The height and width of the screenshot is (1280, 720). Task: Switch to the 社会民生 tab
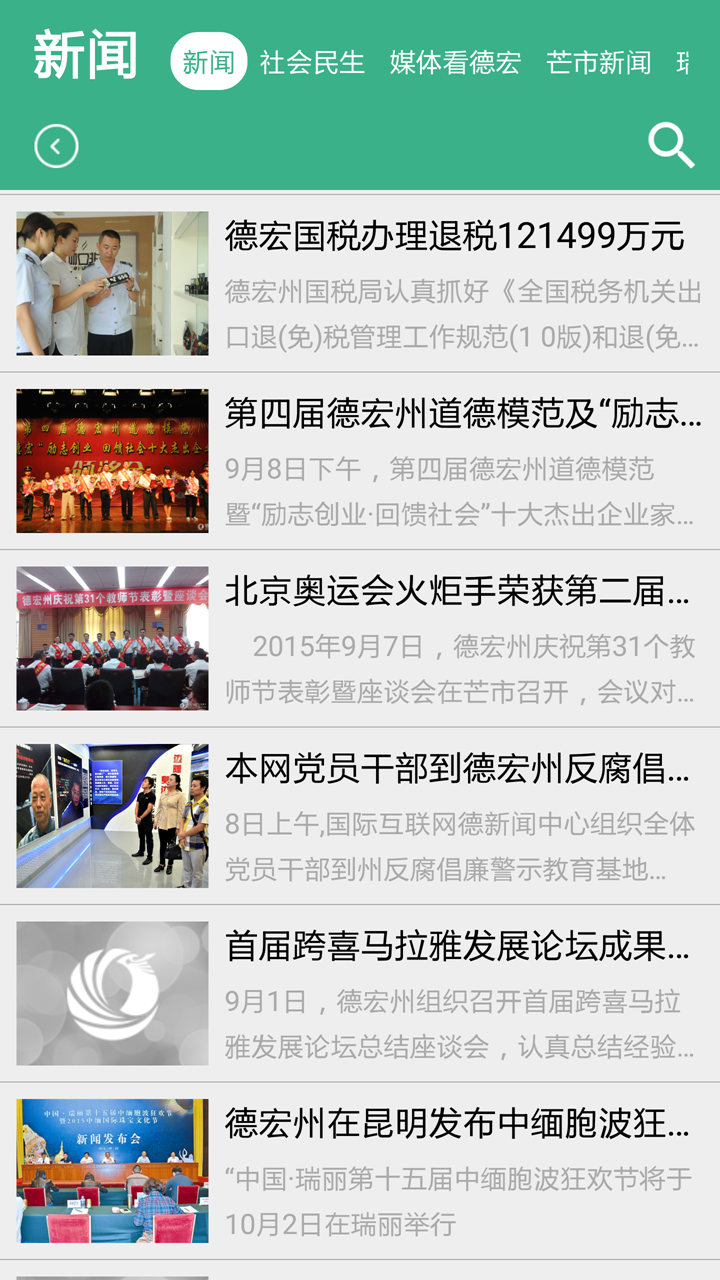tap(312, 62)
